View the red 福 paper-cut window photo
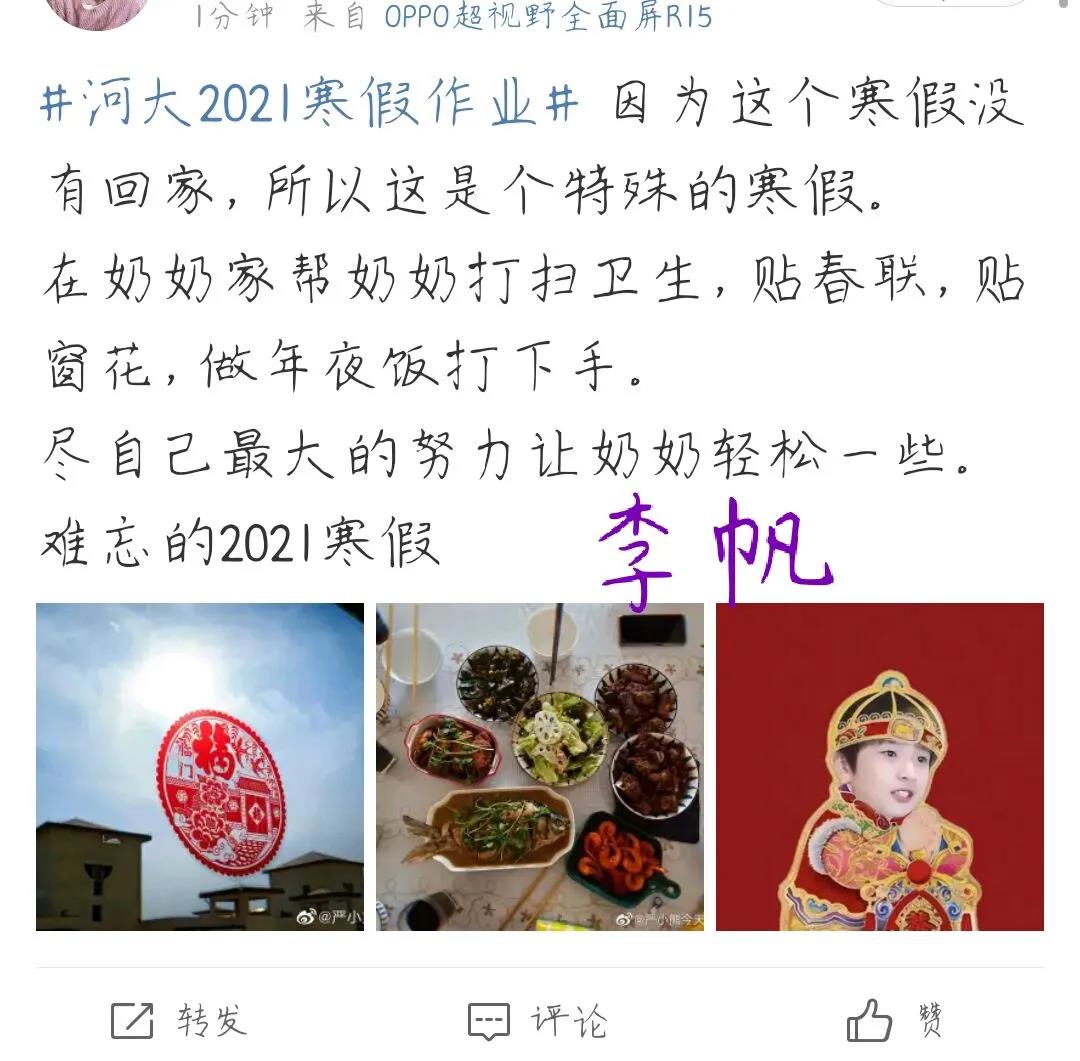The image size is (1080, 1061). 200,766
